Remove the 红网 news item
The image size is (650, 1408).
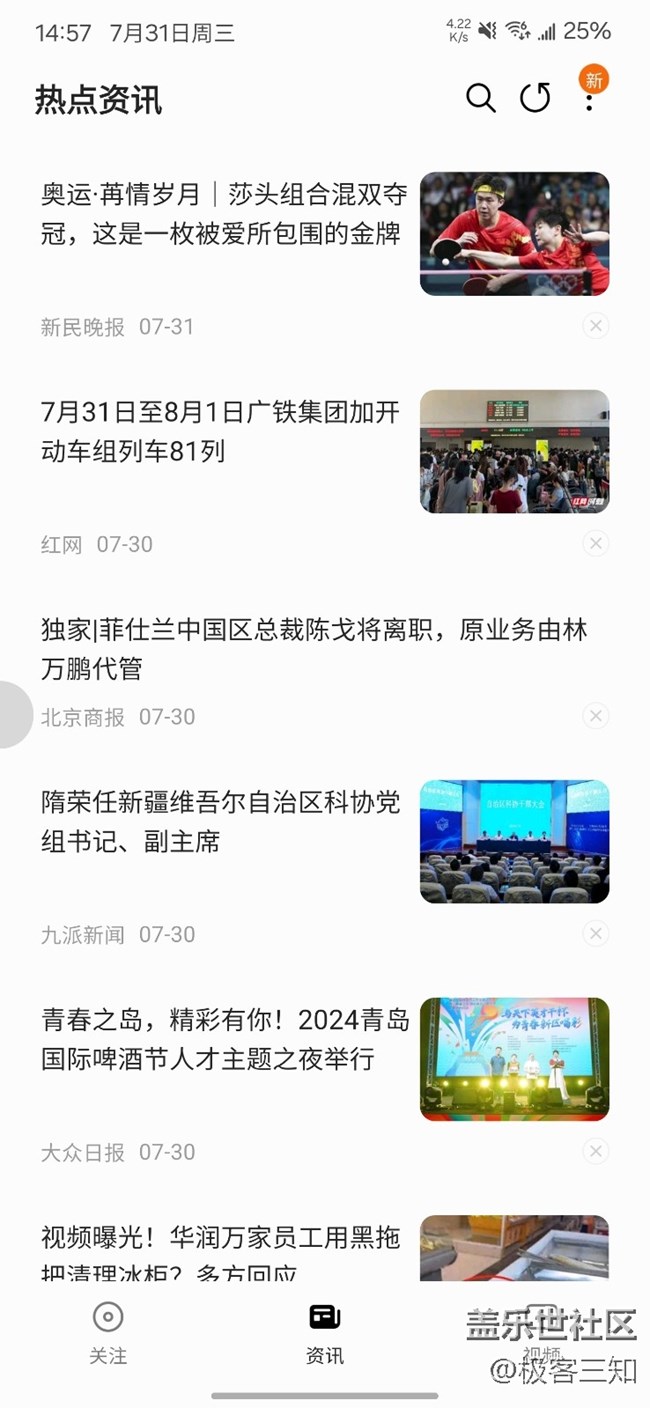click(596, 544)
